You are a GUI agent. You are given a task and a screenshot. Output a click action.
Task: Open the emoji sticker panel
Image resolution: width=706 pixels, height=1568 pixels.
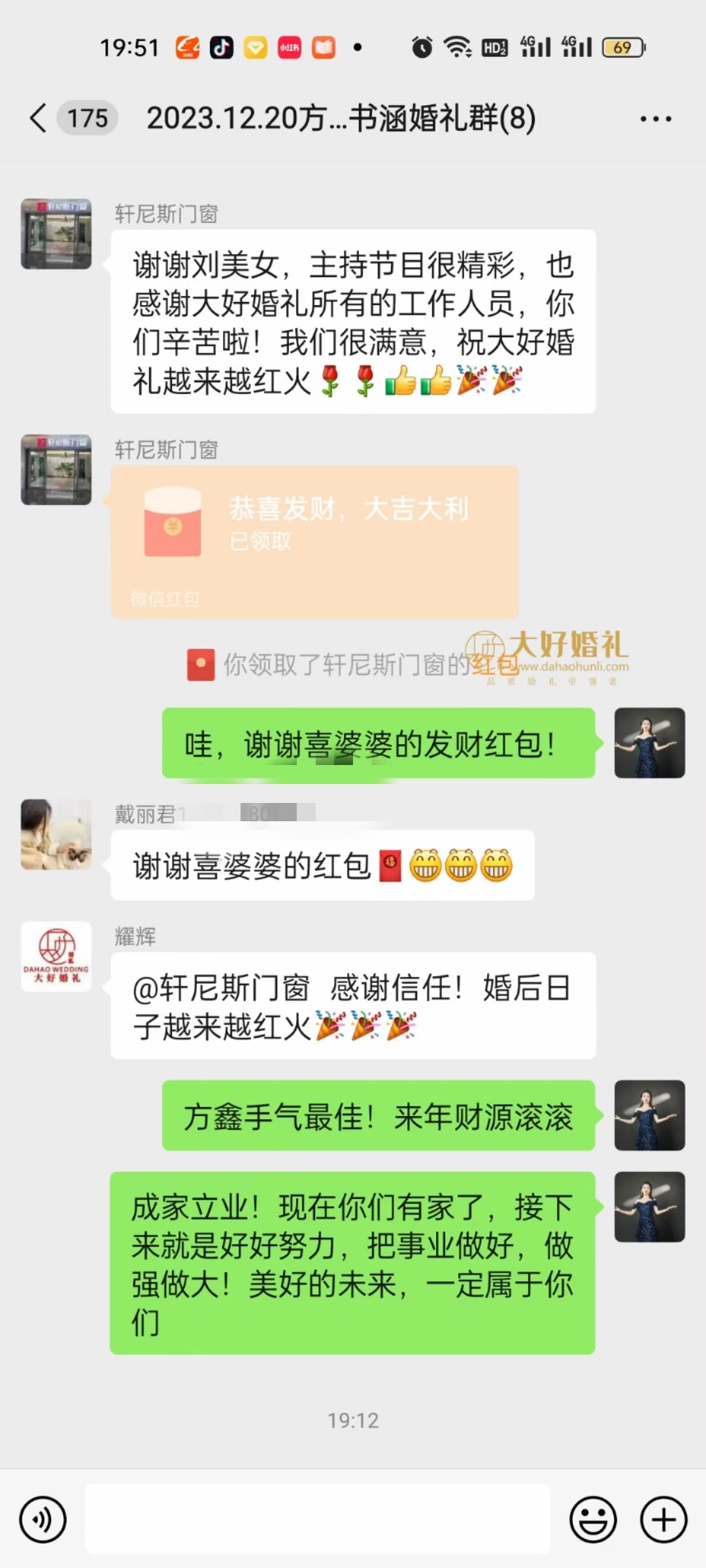coord(594,1520)
